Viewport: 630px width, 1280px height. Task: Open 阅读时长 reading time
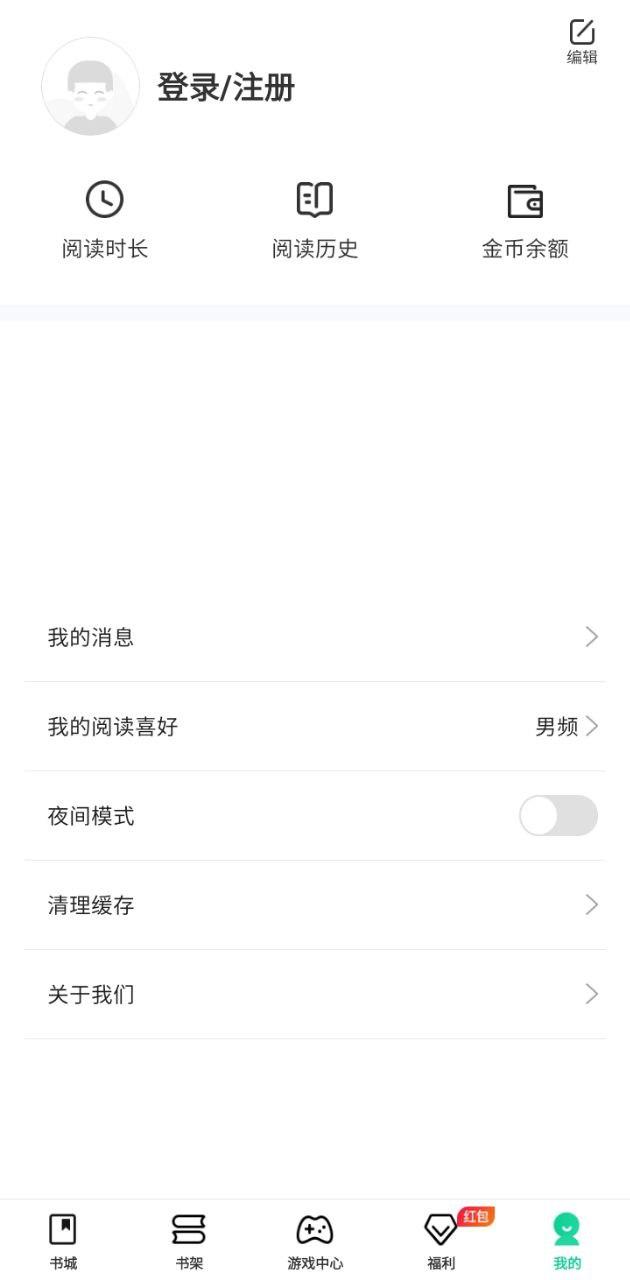(x=105, y=220)
